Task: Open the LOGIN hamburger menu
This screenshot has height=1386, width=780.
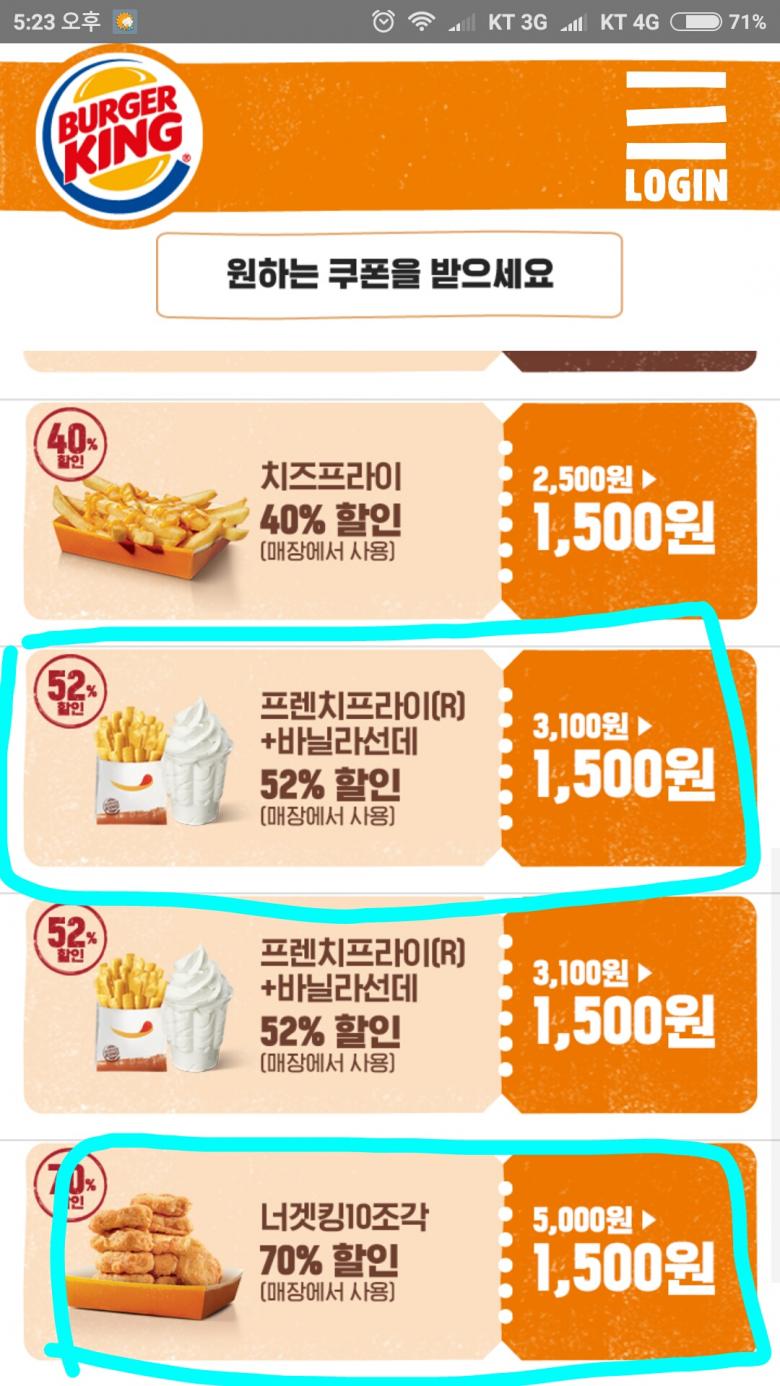Action: (x=676, y=137)
